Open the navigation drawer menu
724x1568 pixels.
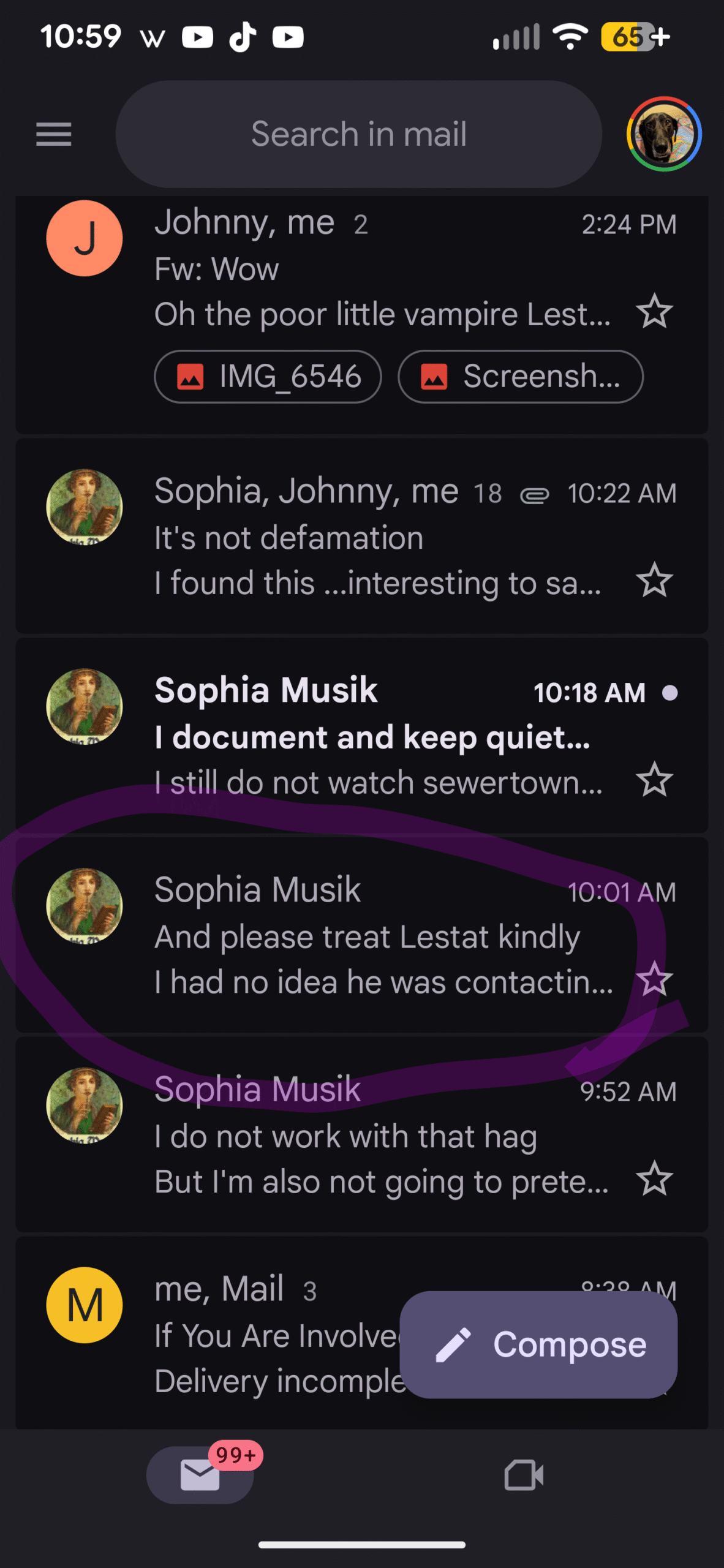(x=54, y=134)
